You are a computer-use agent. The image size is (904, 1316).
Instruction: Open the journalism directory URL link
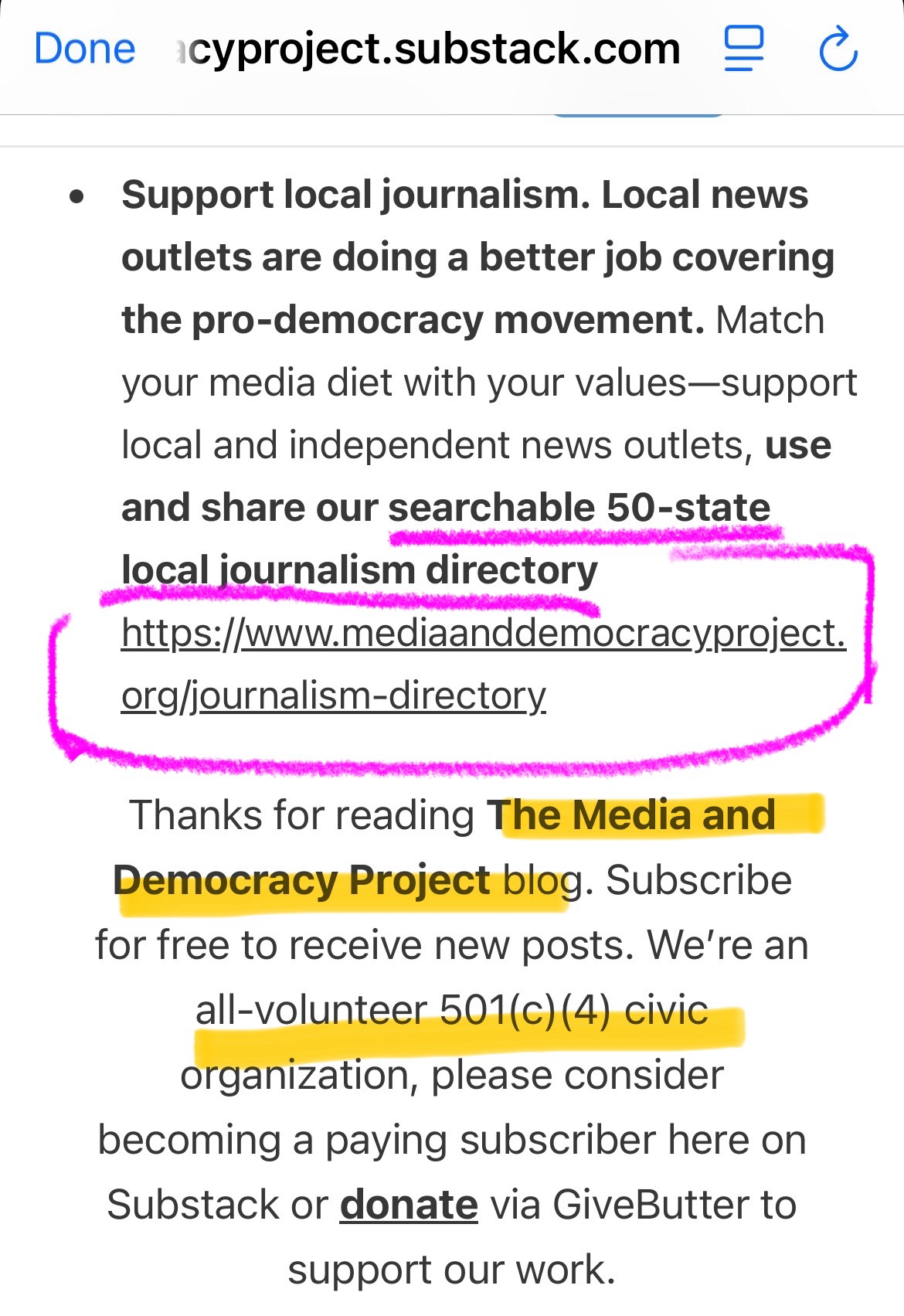tap(483, 634)
